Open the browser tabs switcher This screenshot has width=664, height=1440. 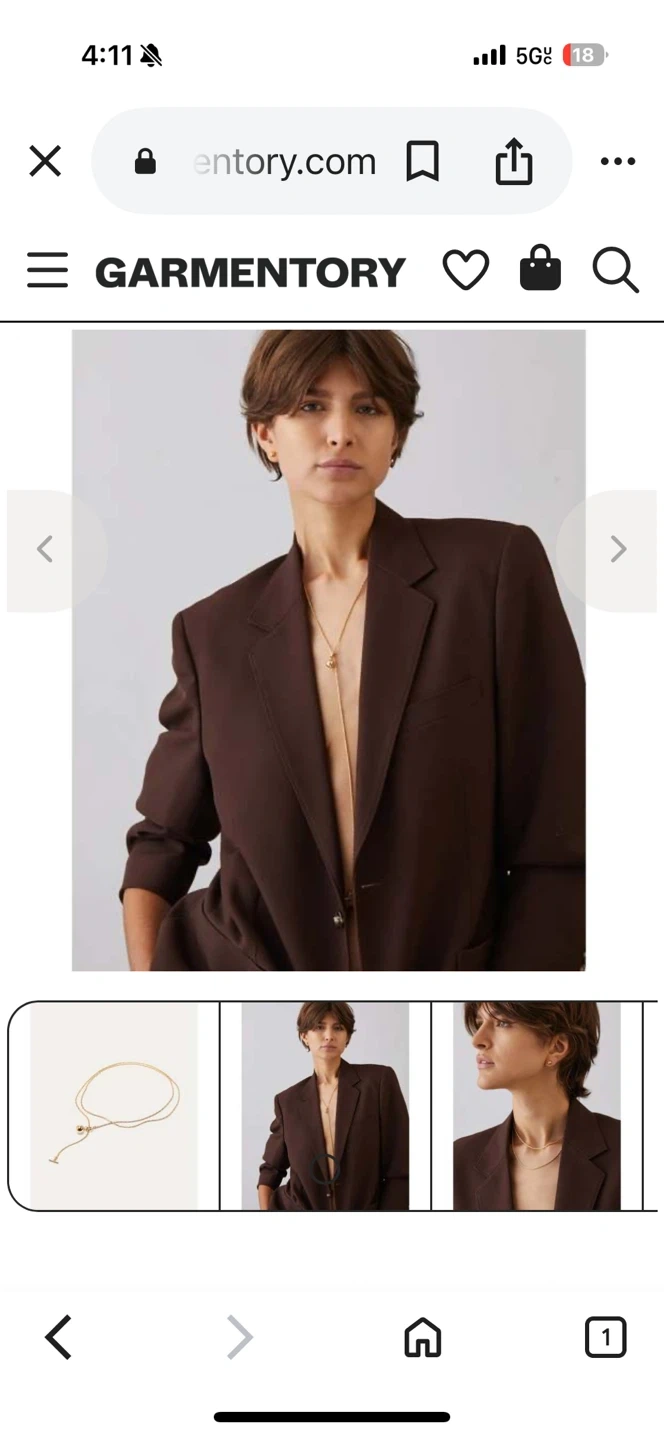point(605,1337)
